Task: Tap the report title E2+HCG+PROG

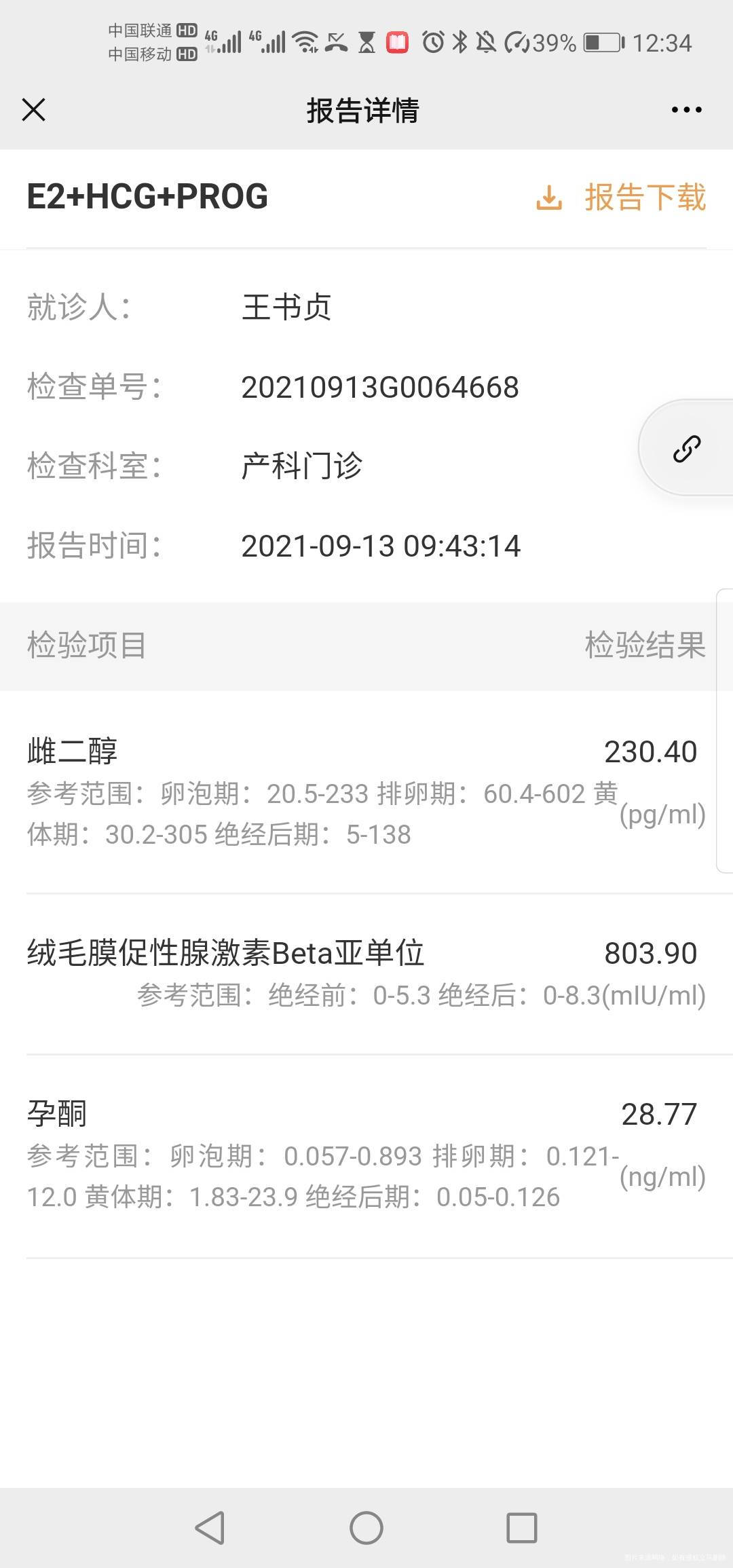Action: coord(146,197)
